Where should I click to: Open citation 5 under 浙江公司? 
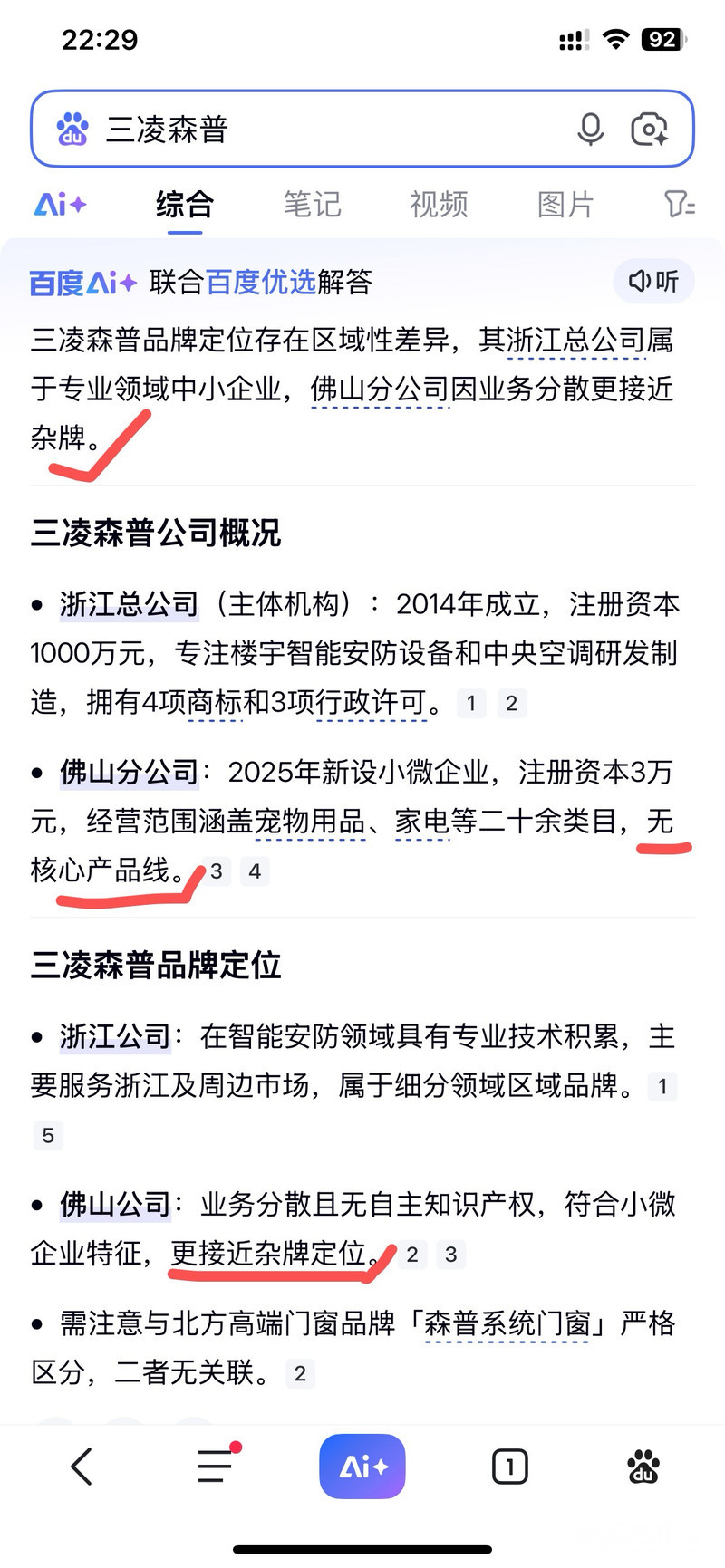[48, 1135]
